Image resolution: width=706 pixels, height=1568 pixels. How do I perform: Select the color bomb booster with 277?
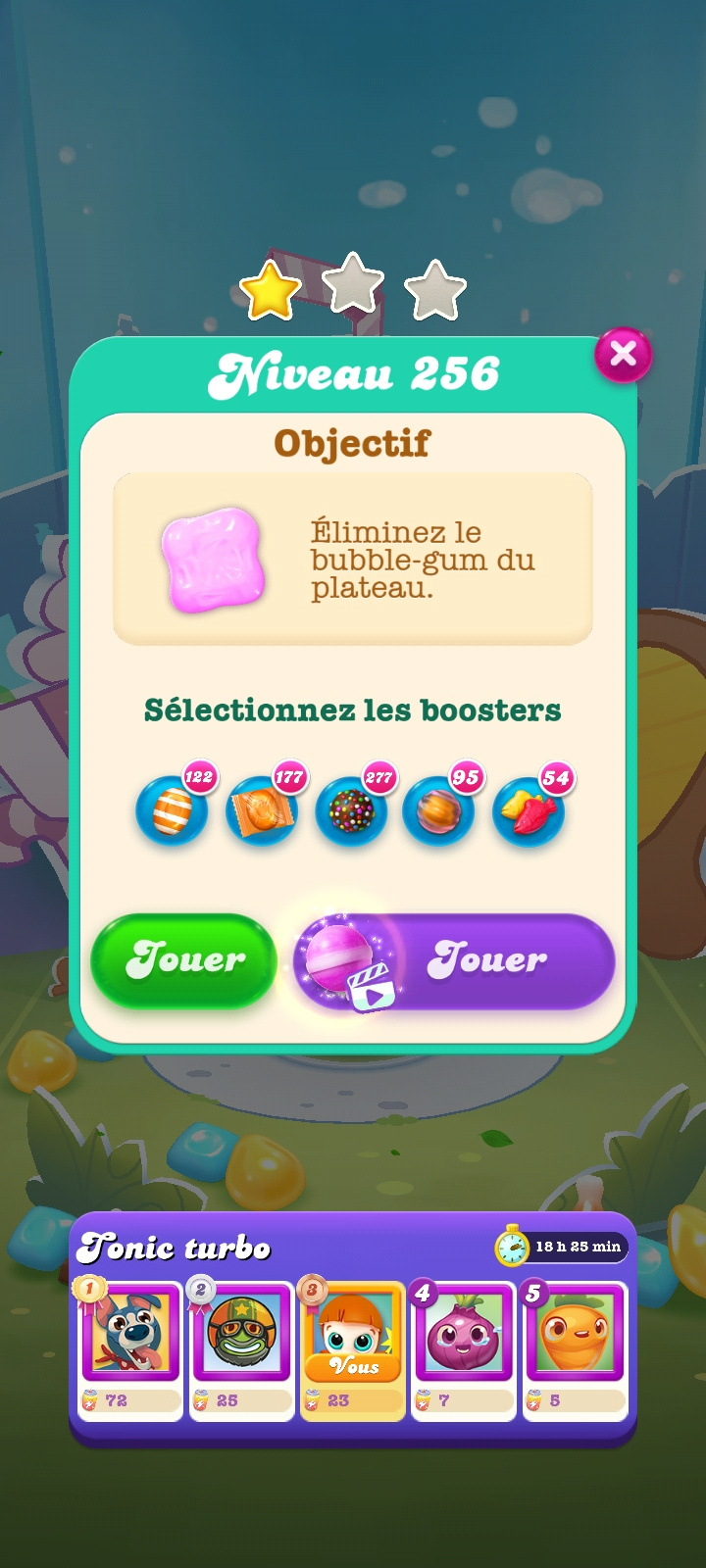[350, 809]
